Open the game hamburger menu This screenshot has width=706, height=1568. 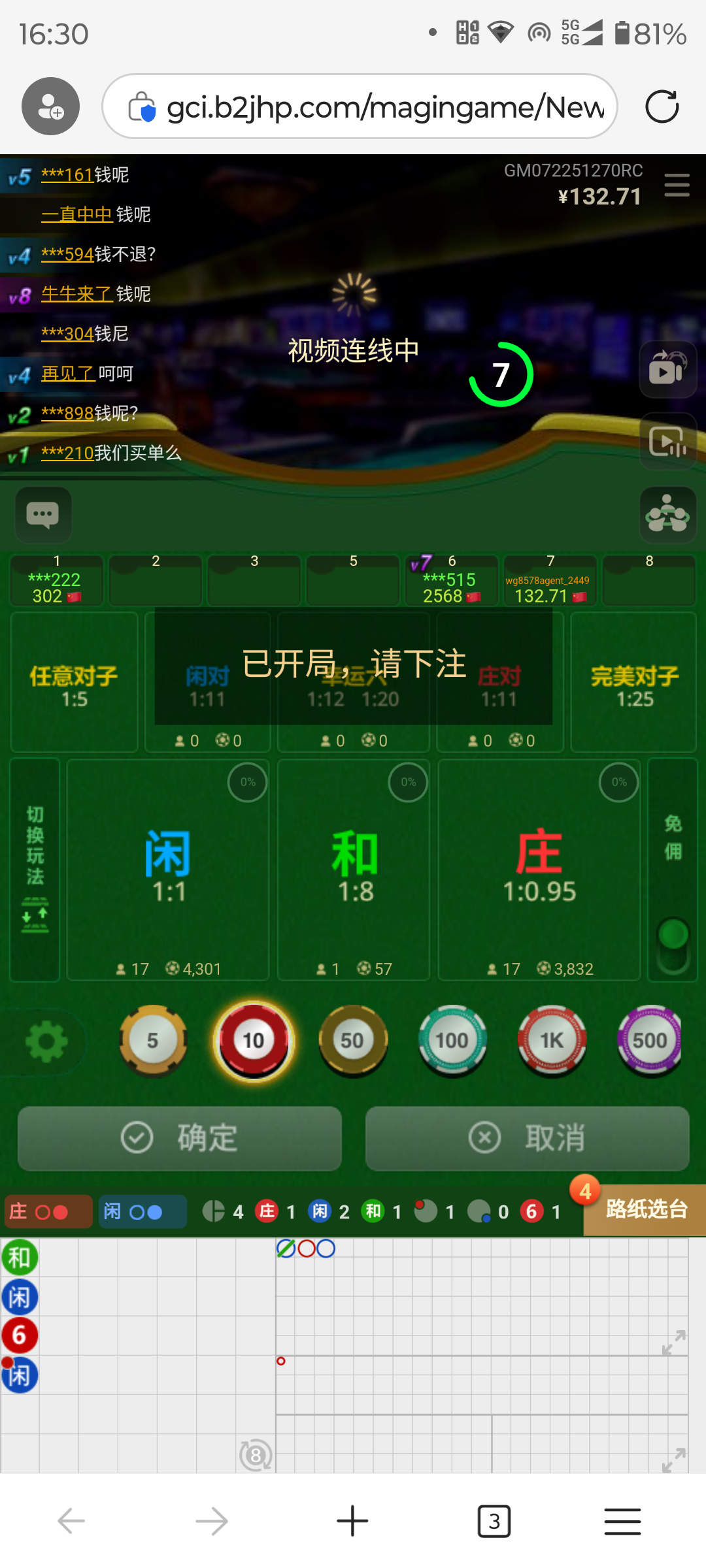point(677,186)
